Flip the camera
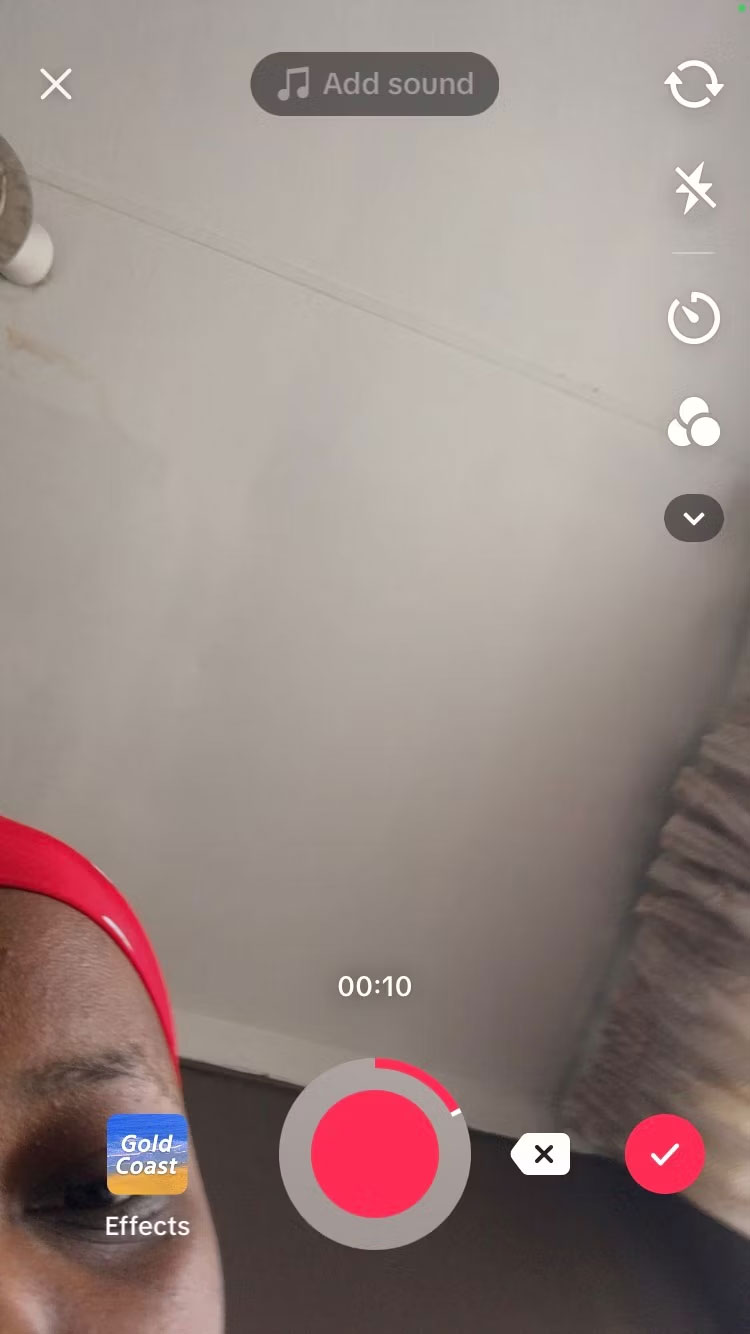The width and height of the screenshot is (750, 1334). [693, 84]
